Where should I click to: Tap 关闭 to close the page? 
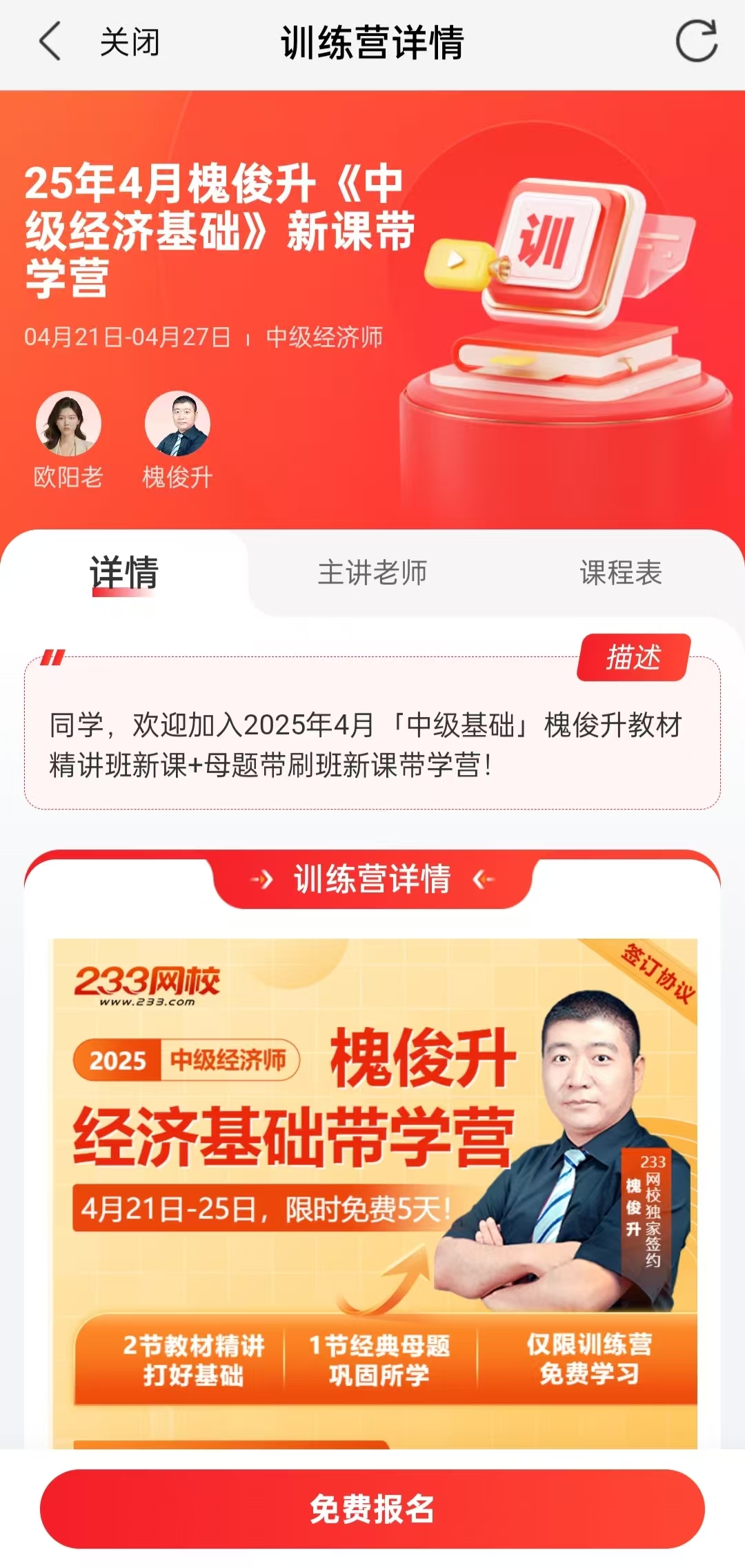click(129, 42)
